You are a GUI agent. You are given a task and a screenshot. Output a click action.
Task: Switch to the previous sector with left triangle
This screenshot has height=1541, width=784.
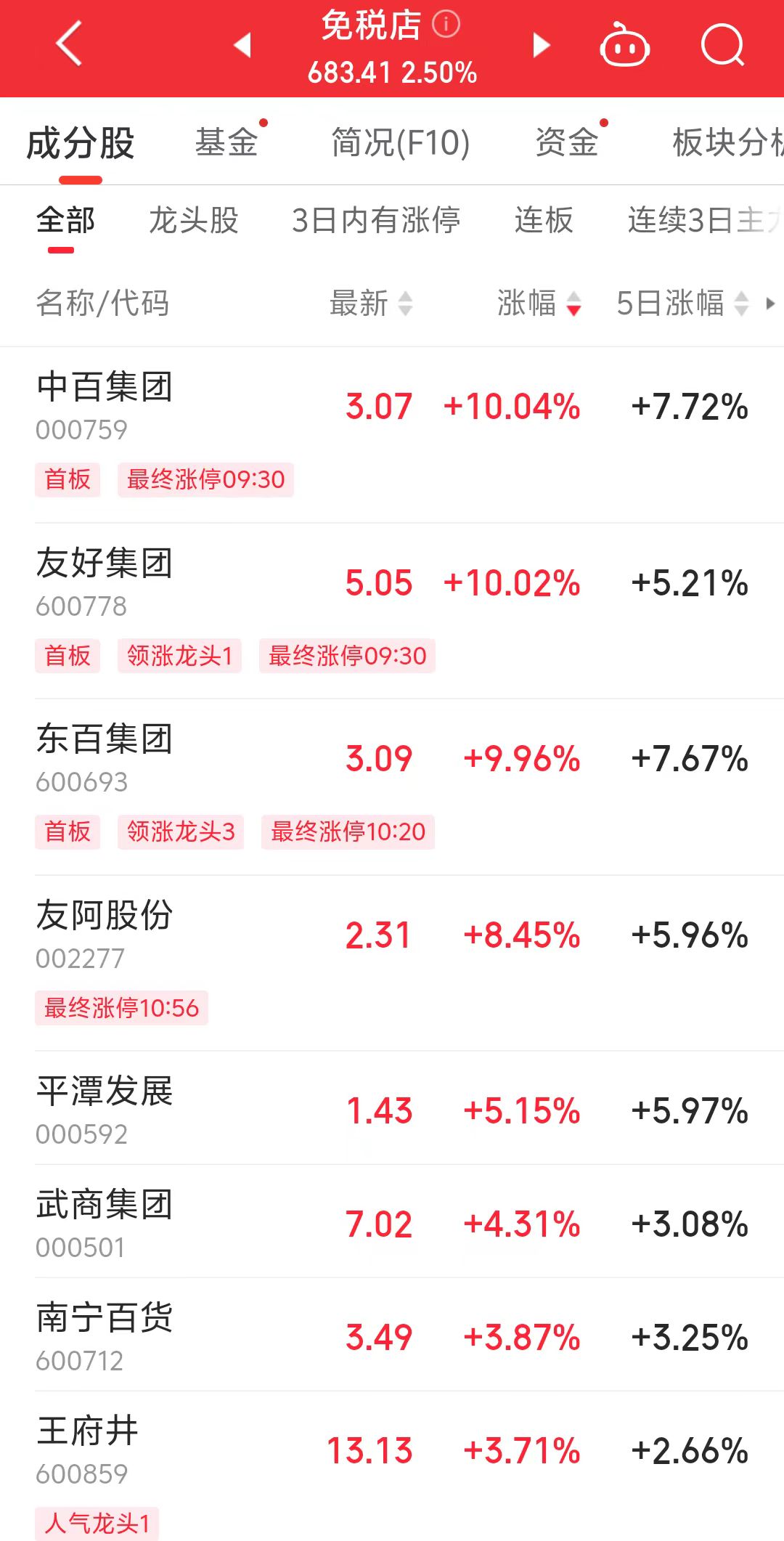point(242,45)
